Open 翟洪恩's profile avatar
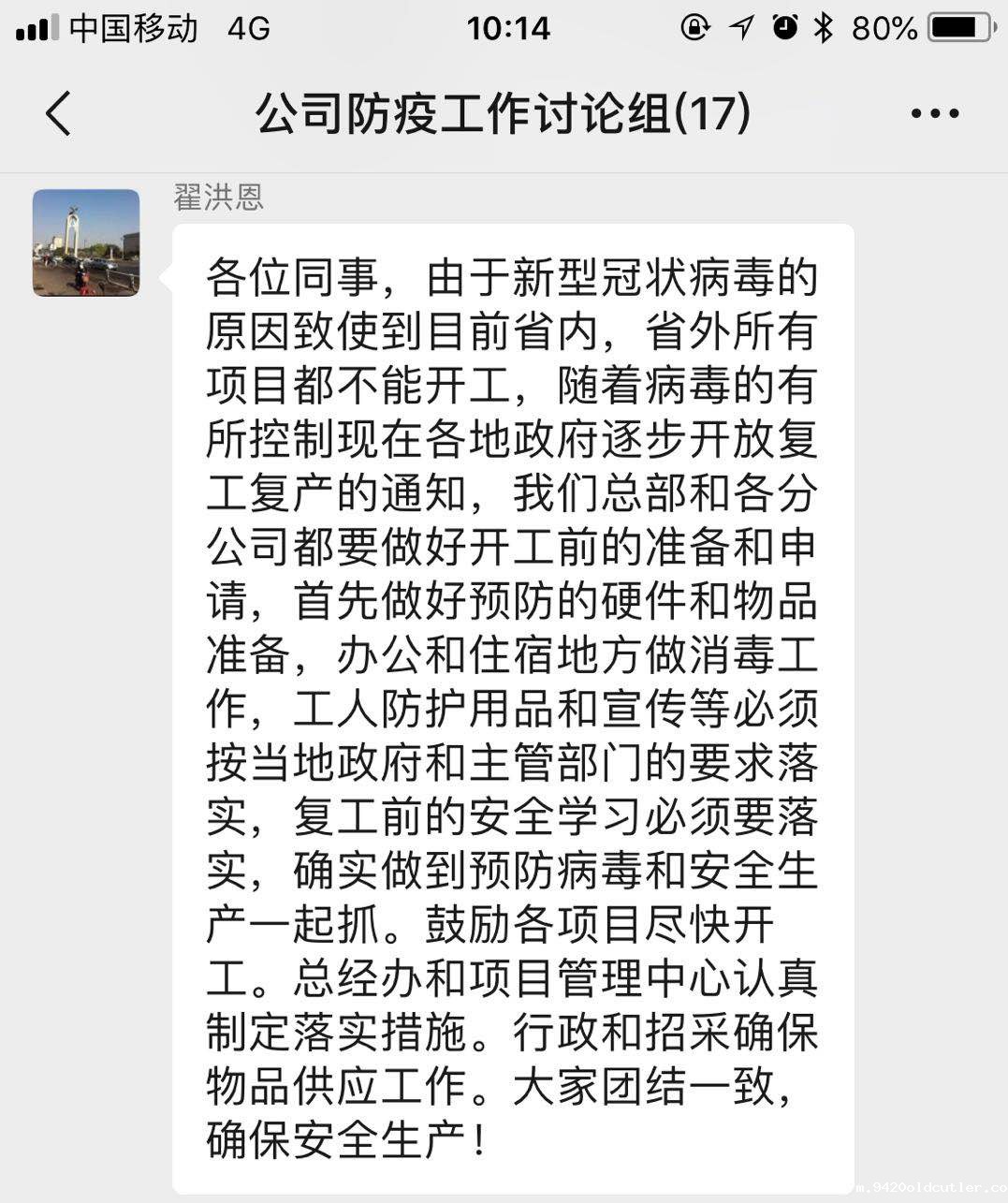 tap(86, 242)
